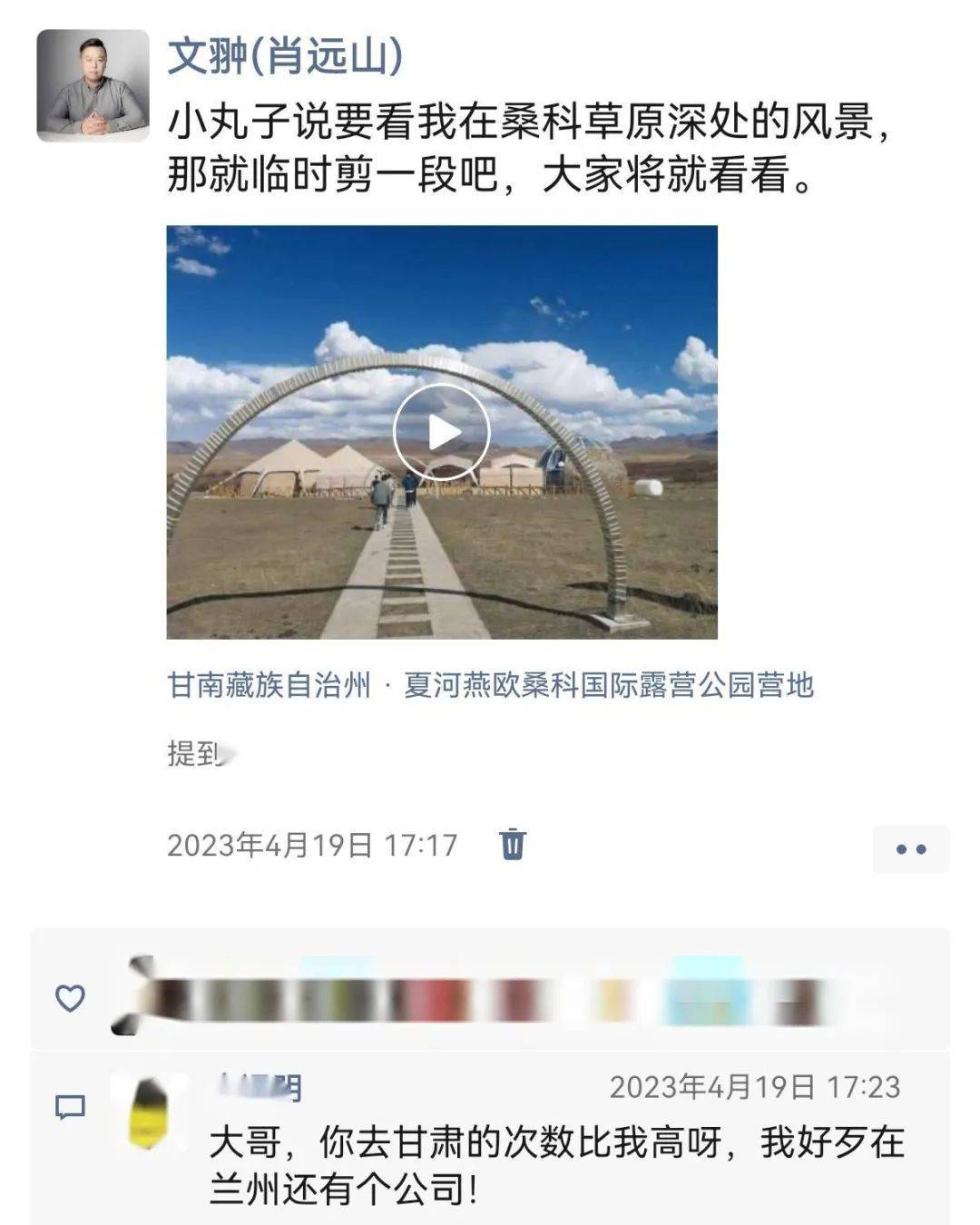Screen dimensions: 980x1225
Task: Open the two-dot like/comment menu
Action: click(x=910, y=849)
